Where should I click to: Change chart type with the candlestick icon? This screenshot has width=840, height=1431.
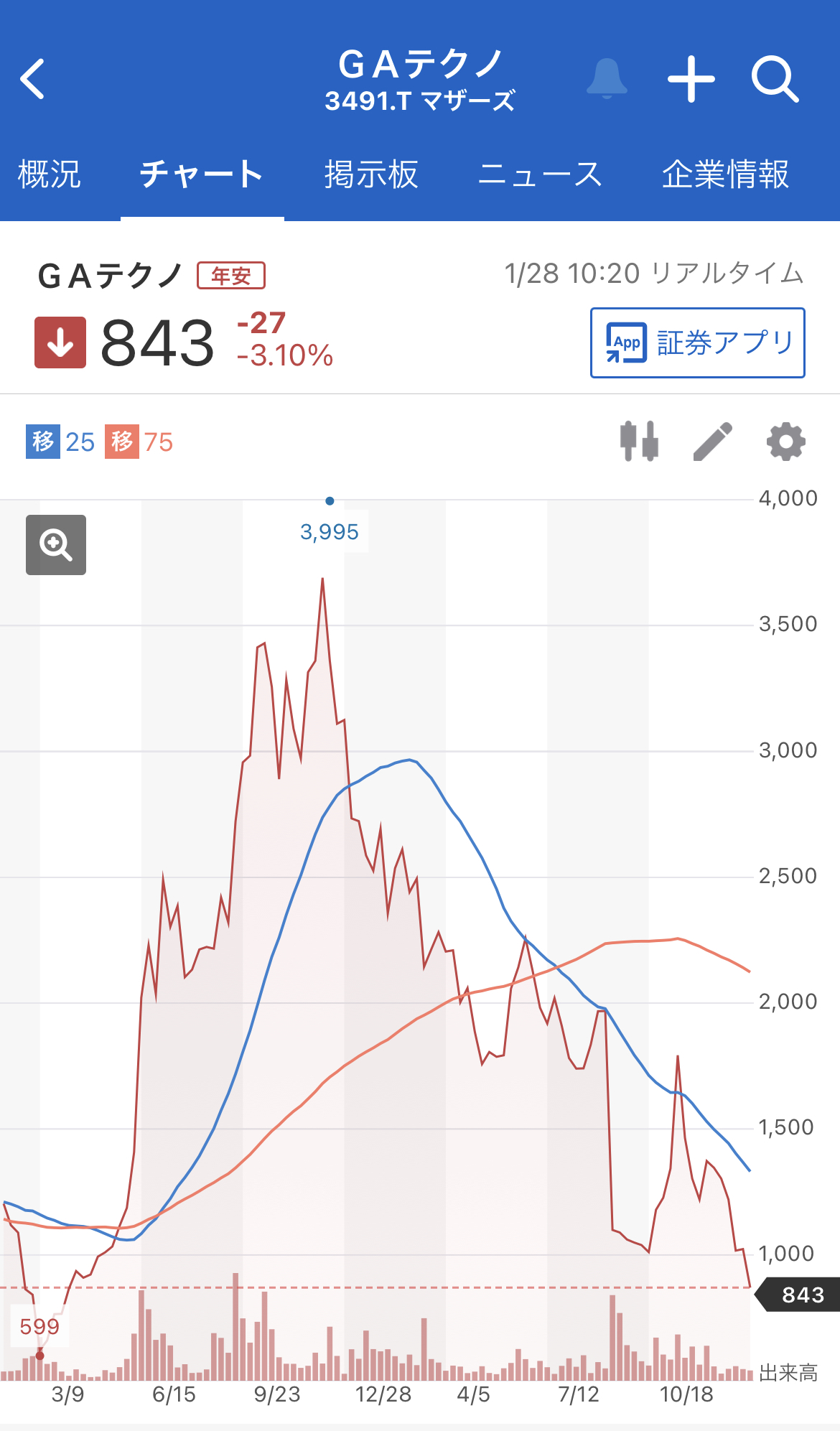pos(639,441)
